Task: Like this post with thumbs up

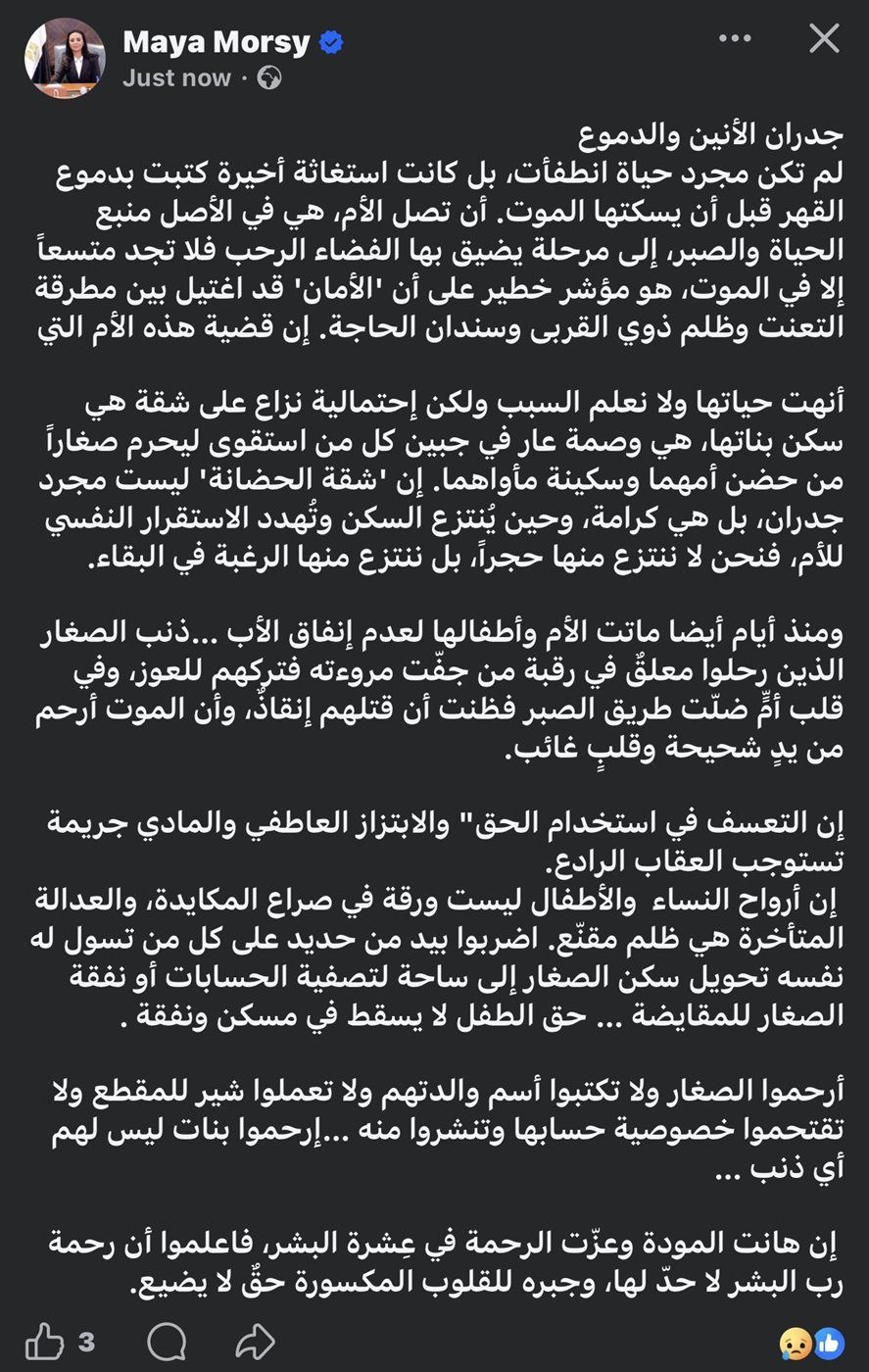Action: click(x=44, y=1341)
